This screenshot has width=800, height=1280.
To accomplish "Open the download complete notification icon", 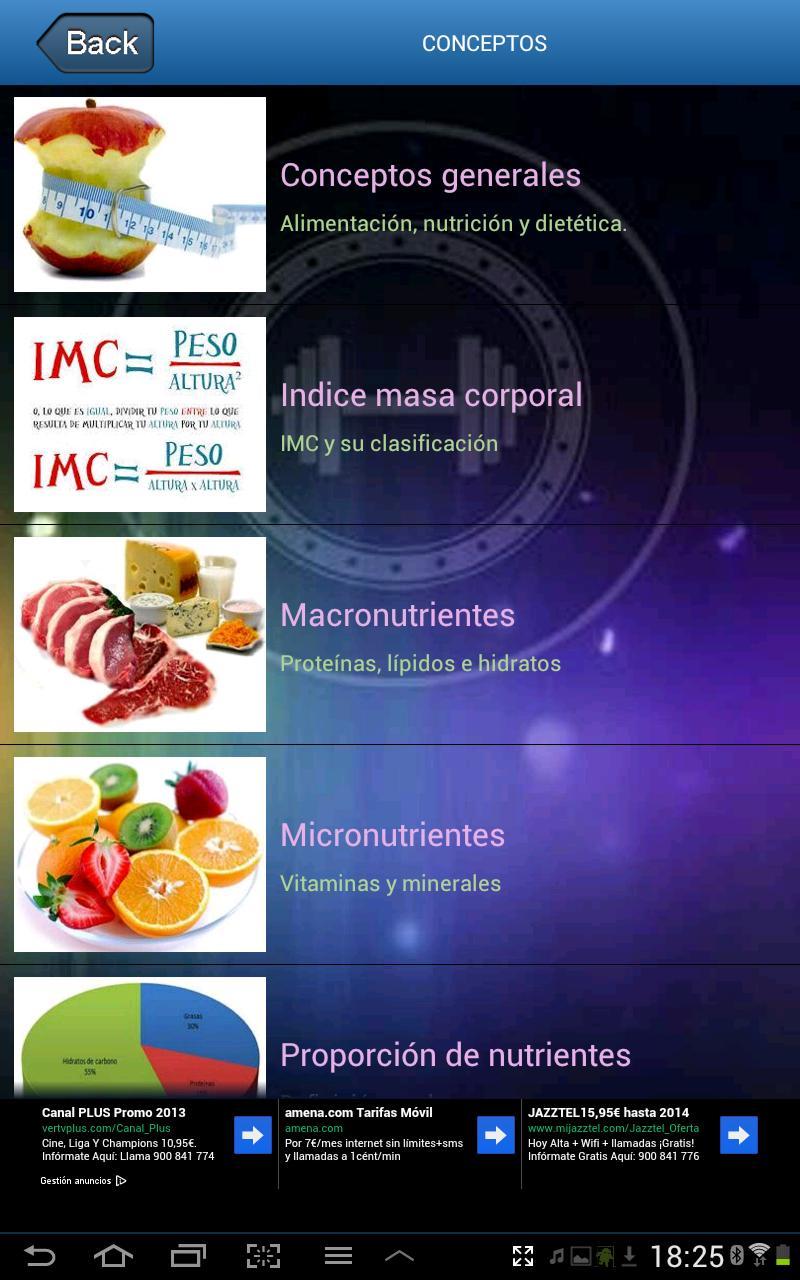I will [x=630, y=1255].
